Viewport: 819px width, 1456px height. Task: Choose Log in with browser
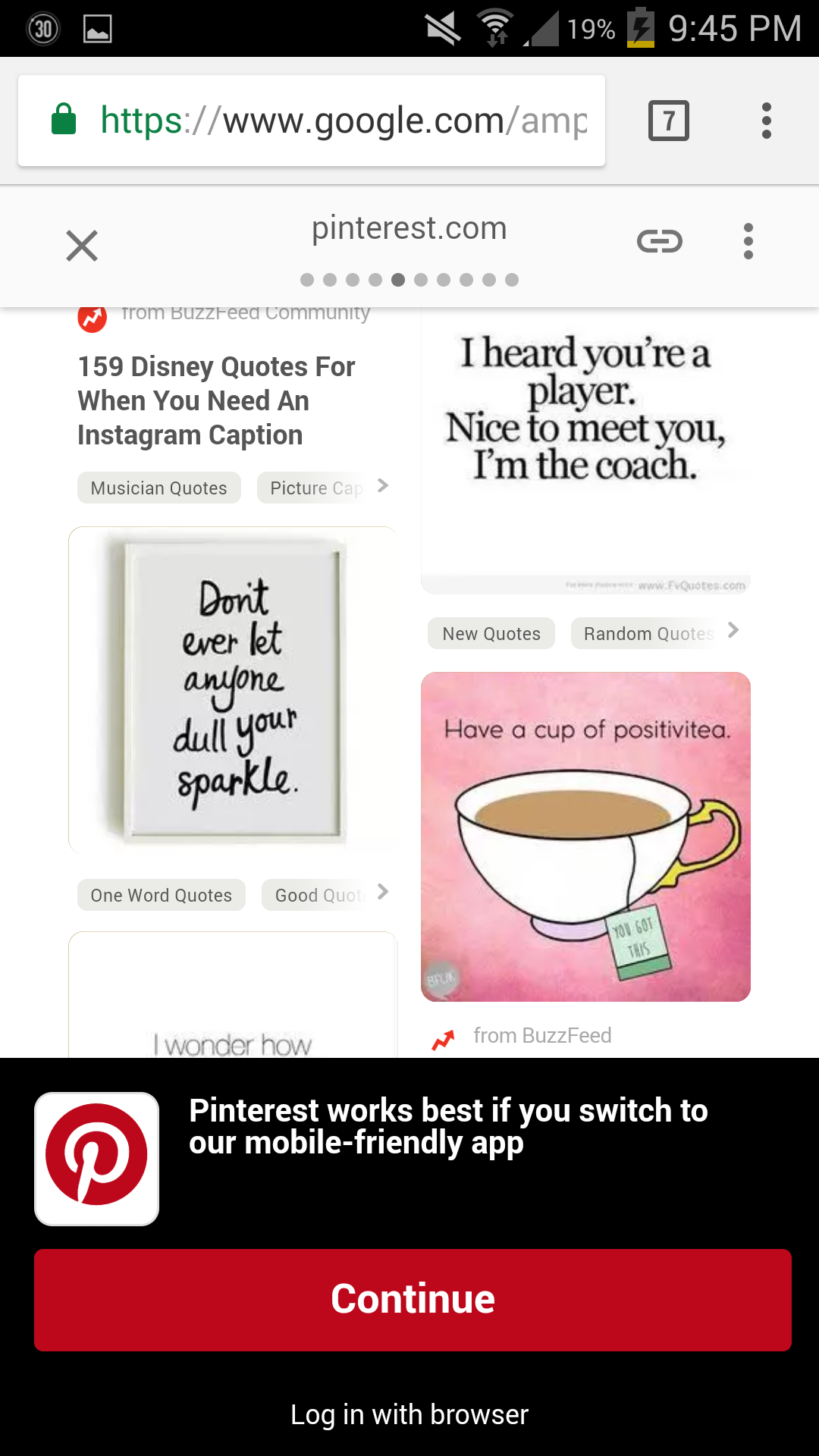(x=409, y=1414)
